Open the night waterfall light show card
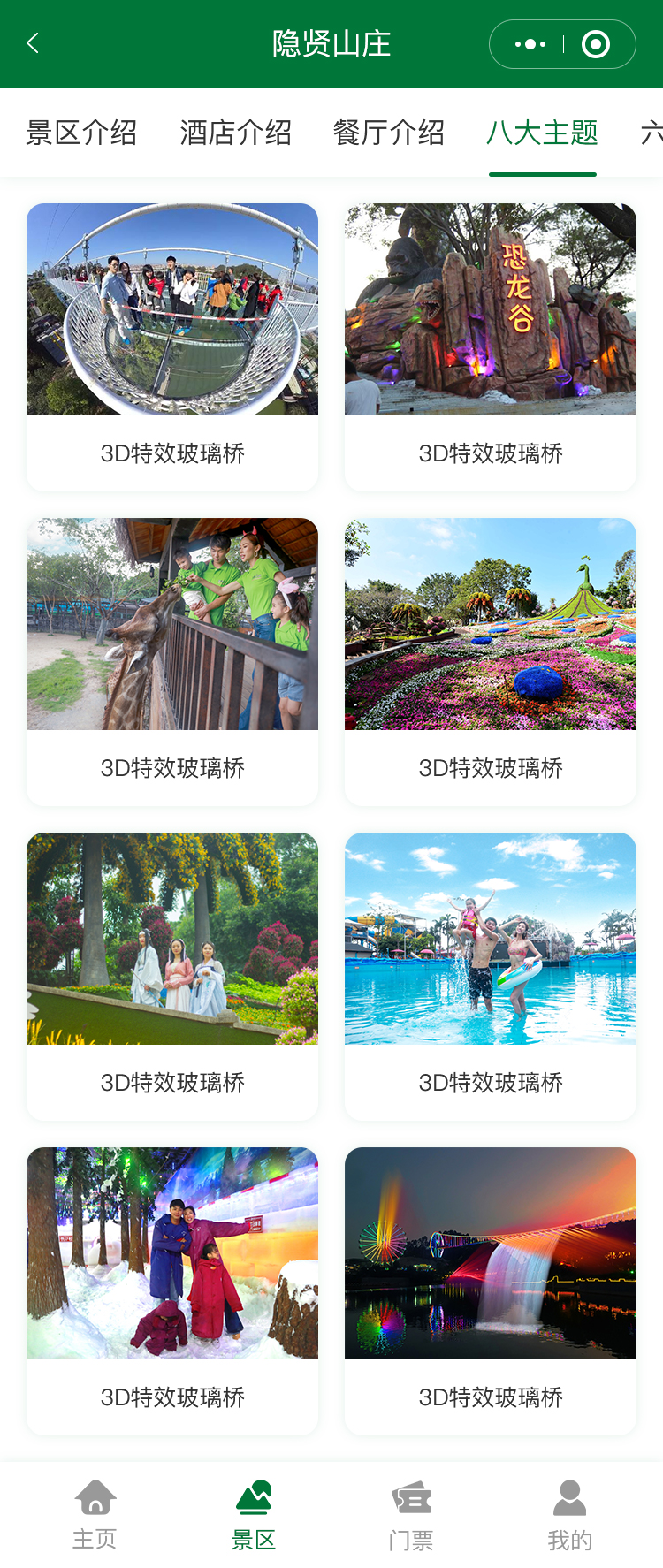 click(491, 1290)
